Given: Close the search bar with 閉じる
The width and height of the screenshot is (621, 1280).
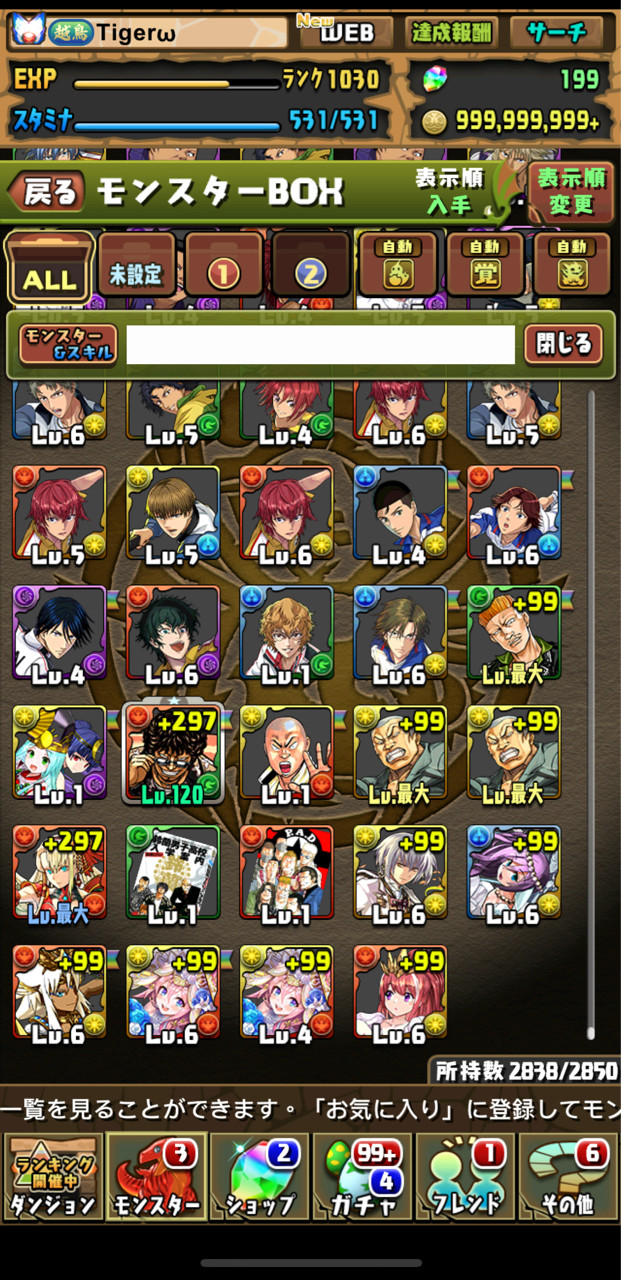Looking at the screenshot, I should 563,345.
